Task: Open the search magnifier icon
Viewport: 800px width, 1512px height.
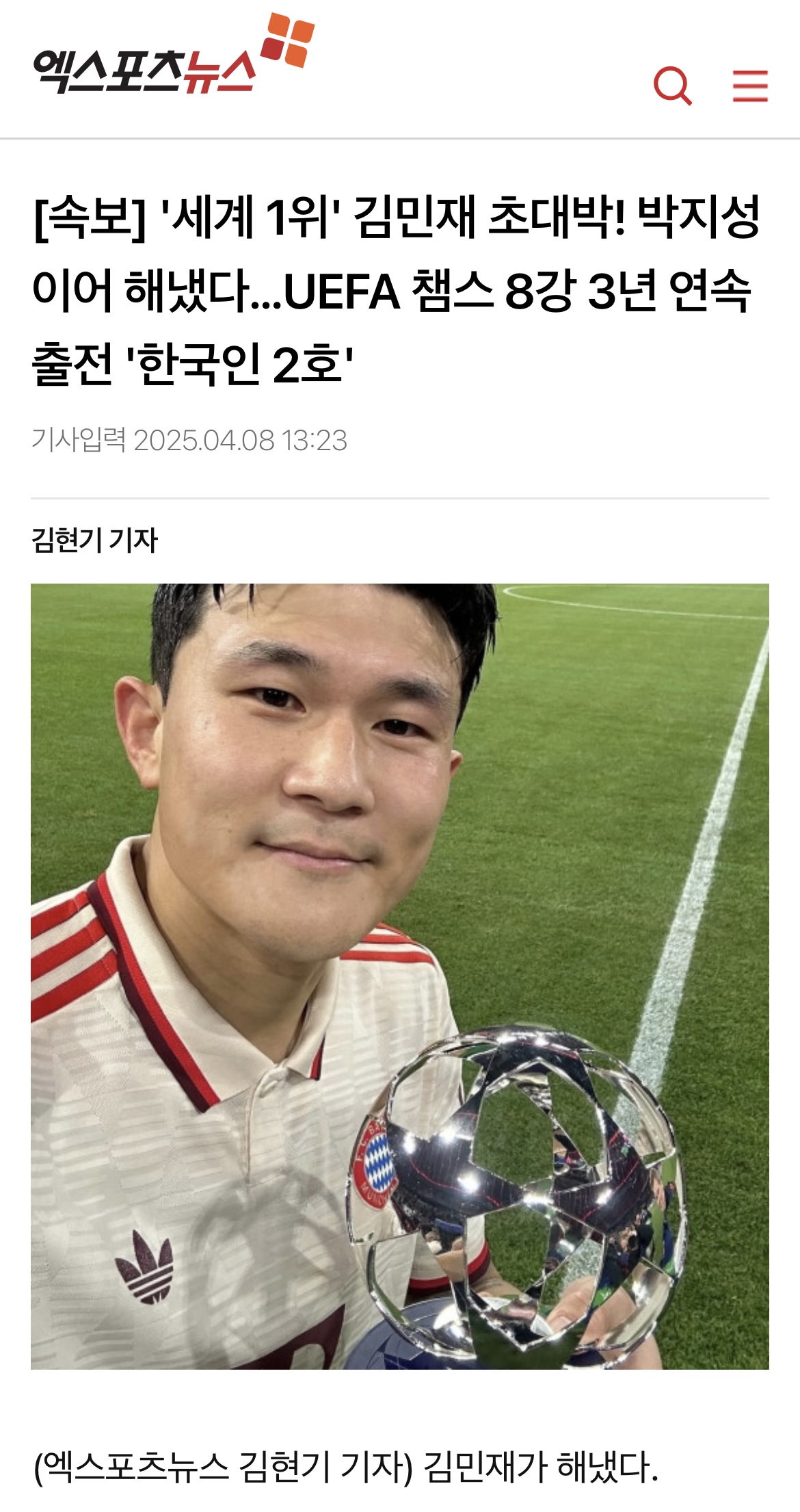Action: tap(673, 86)
